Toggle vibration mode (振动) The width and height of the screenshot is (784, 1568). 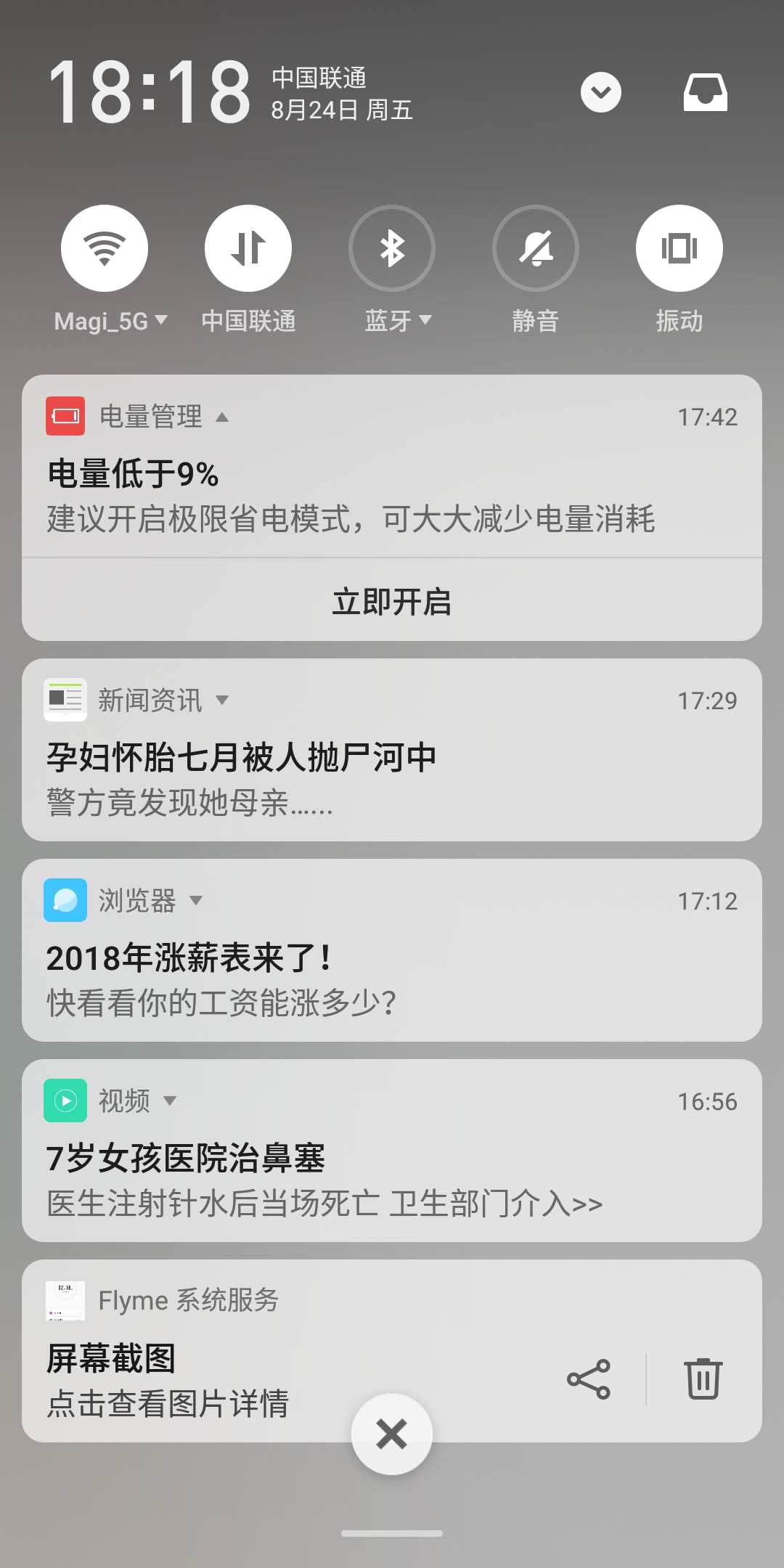(679, 248)
